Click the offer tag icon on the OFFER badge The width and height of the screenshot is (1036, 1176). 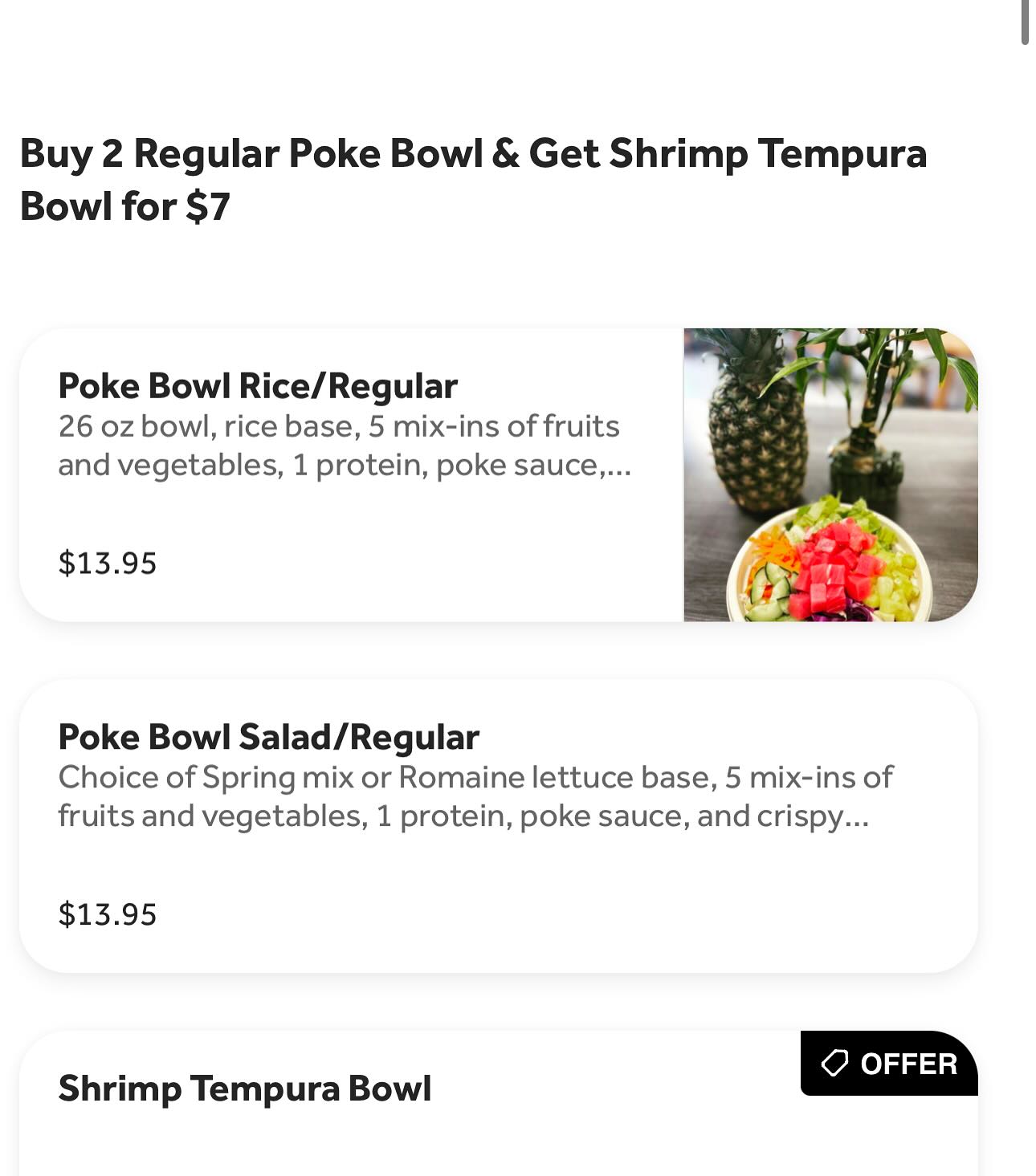tap(835, 1064)
